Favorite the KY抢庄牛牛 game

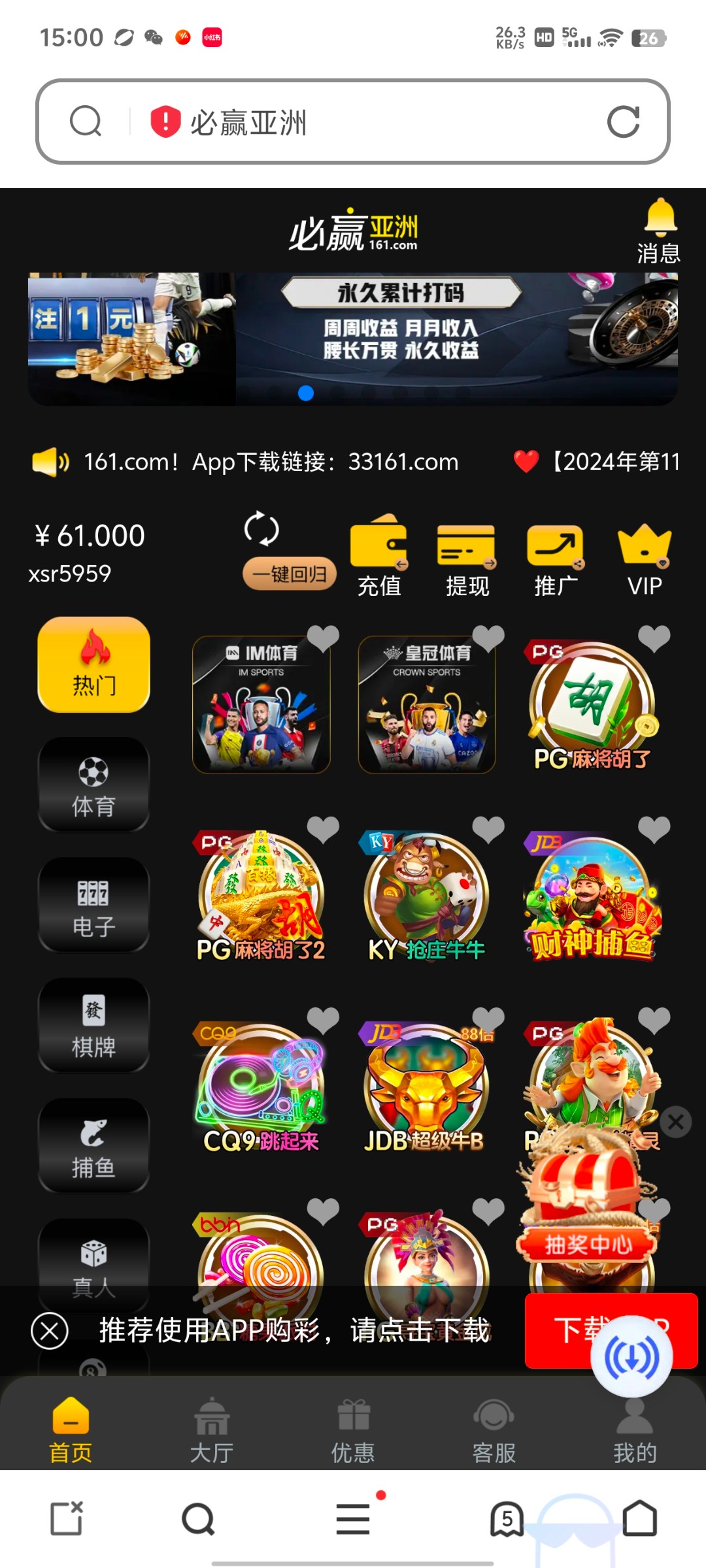(488, 829)
